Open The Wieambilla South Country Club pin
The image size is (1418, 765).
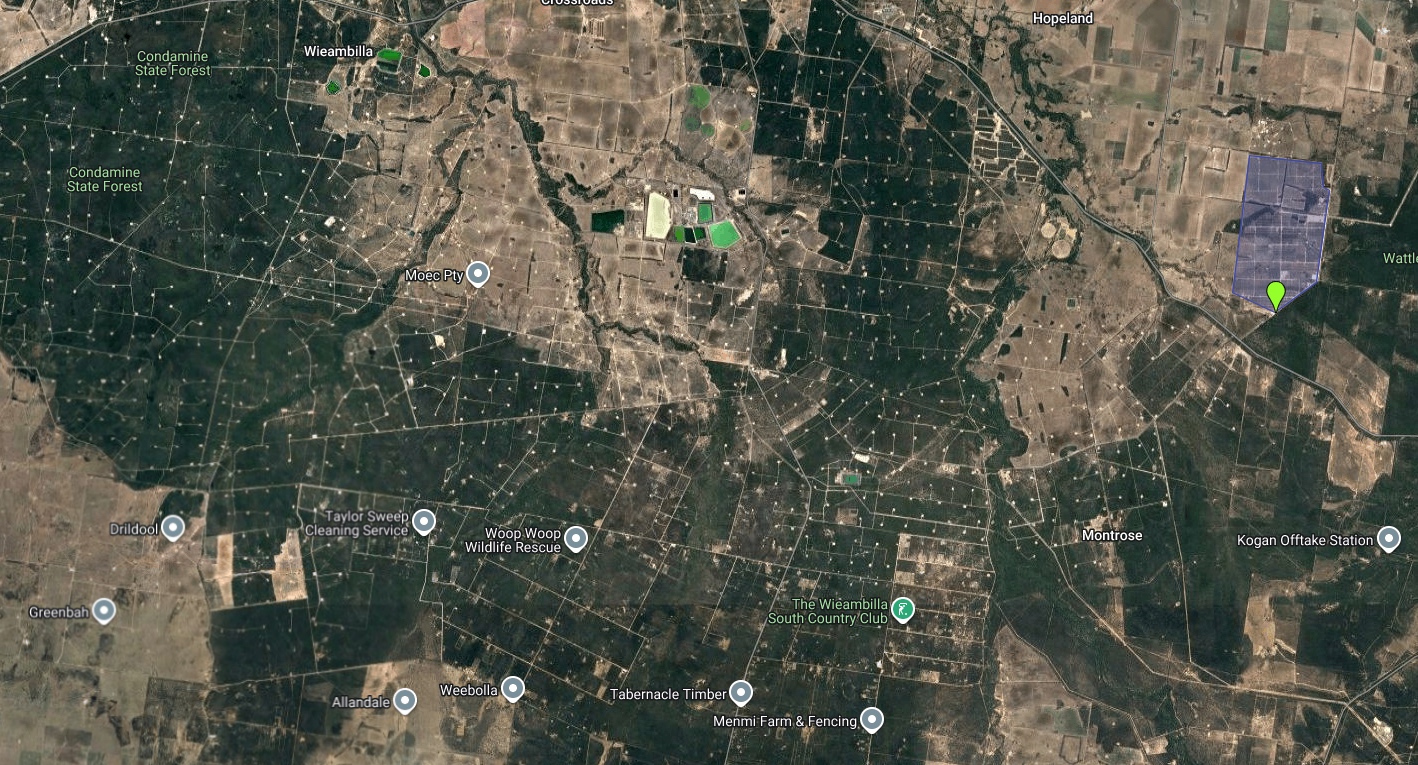[x=902, y=608]
